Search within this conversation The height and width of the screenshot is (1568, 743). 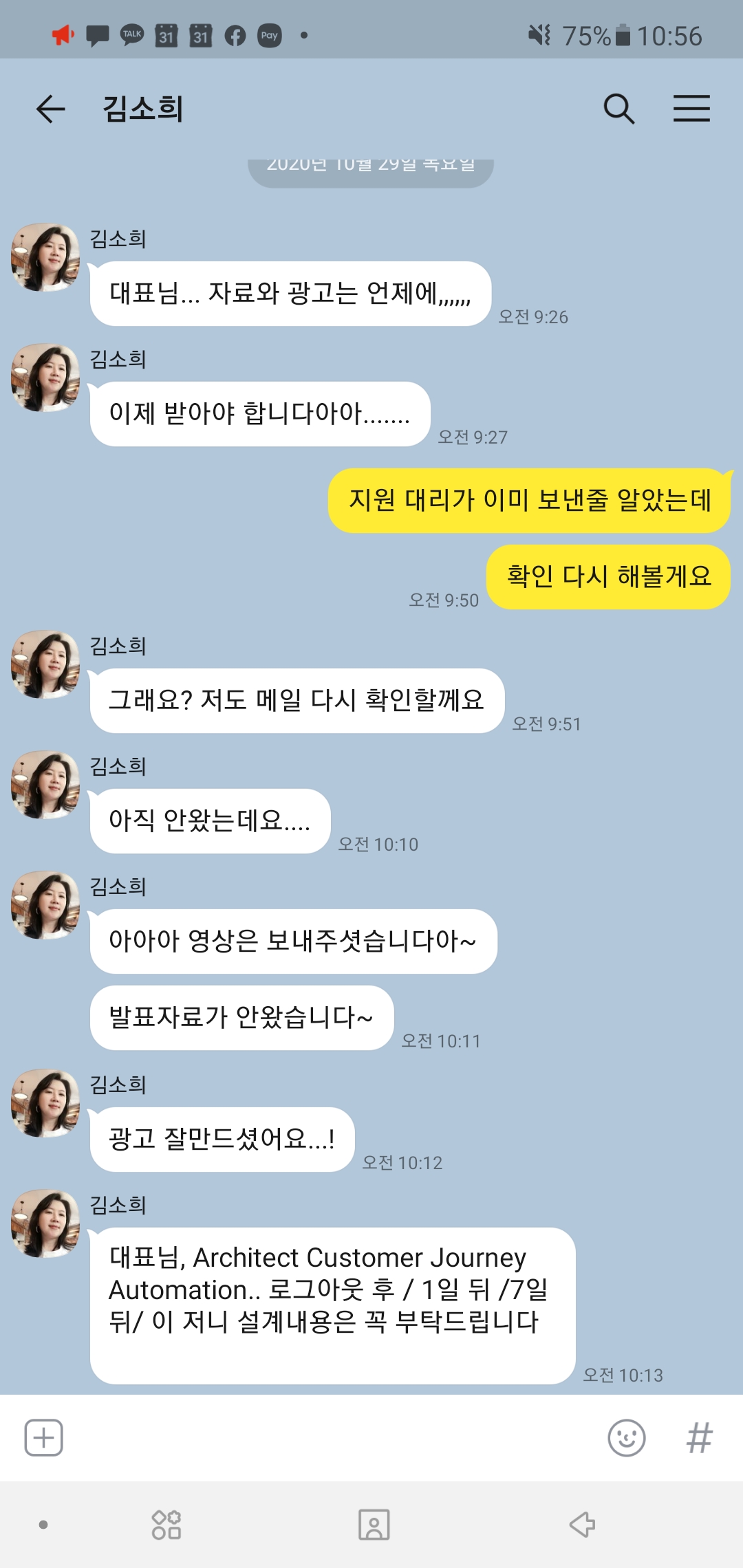(x=618, y=109)
